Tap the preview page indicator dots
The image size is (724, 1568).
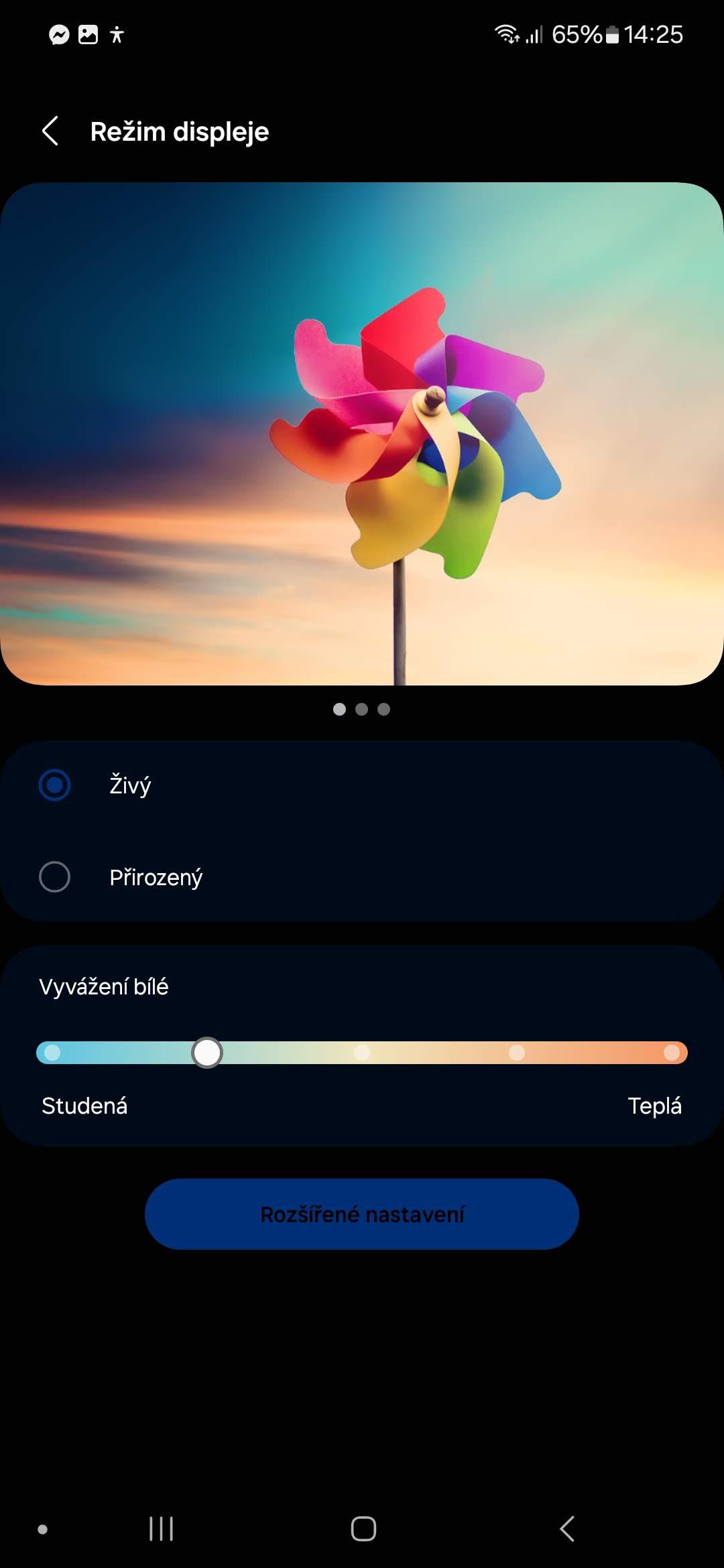pos(361,709)
